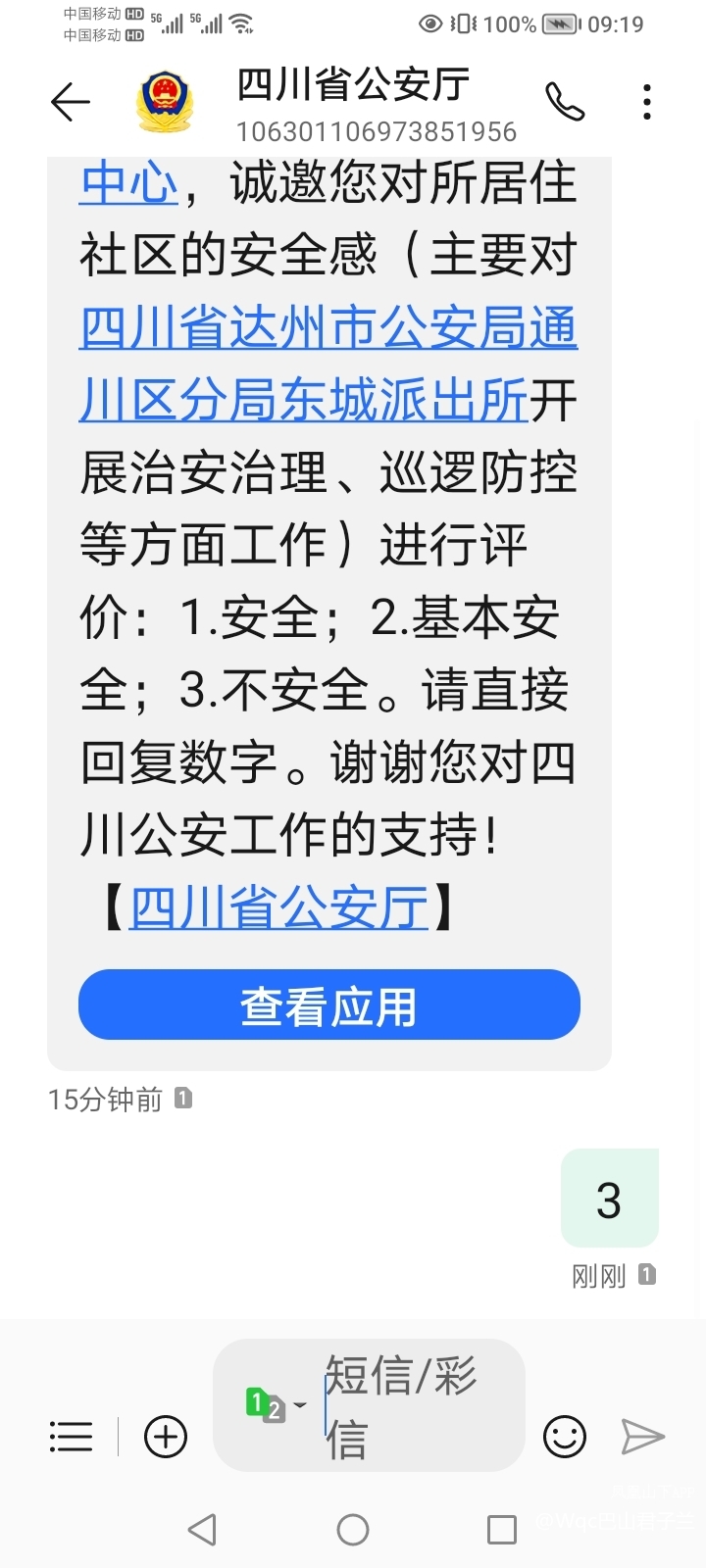Go back to the message list
Screen dimensions: 706x1568
coord(71,102)
